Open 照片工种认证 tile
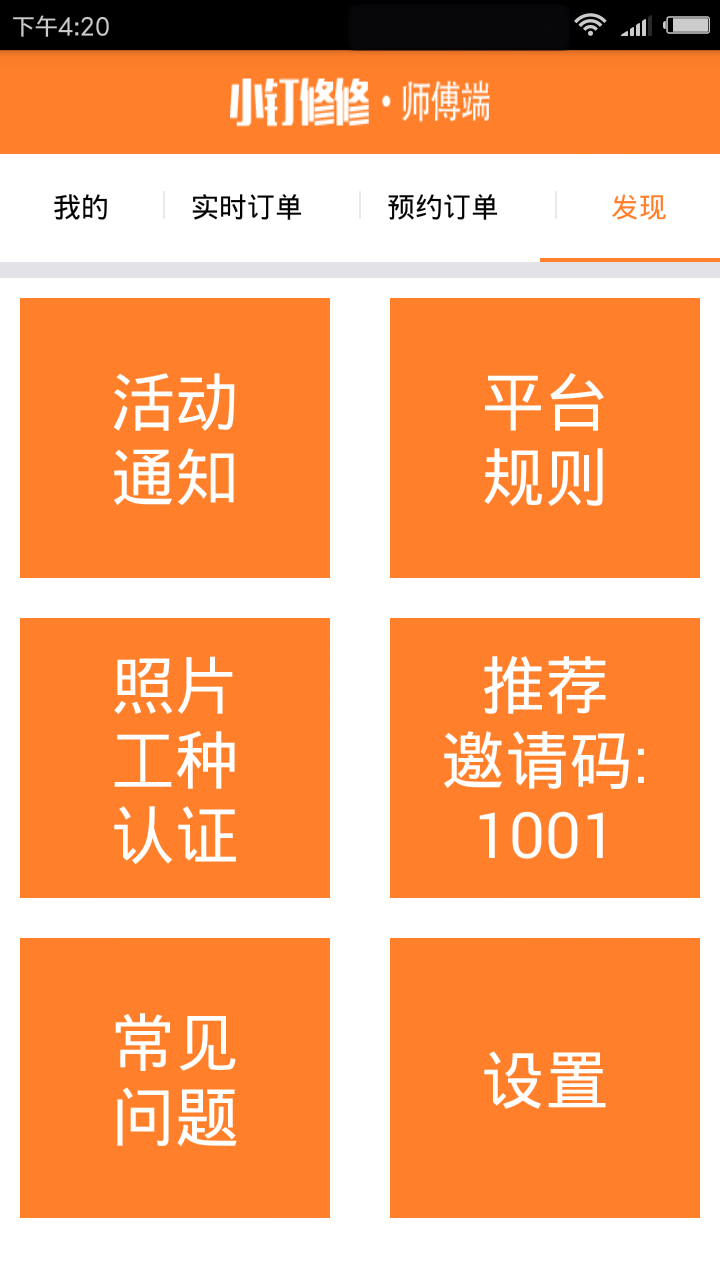 coord(175,758)
